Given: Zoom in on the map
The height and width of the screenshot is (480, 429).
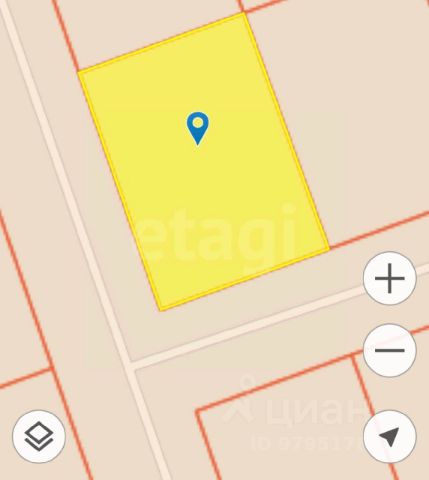Looking at the screenshot, I should pyautogui.click(x=390, y=278).
